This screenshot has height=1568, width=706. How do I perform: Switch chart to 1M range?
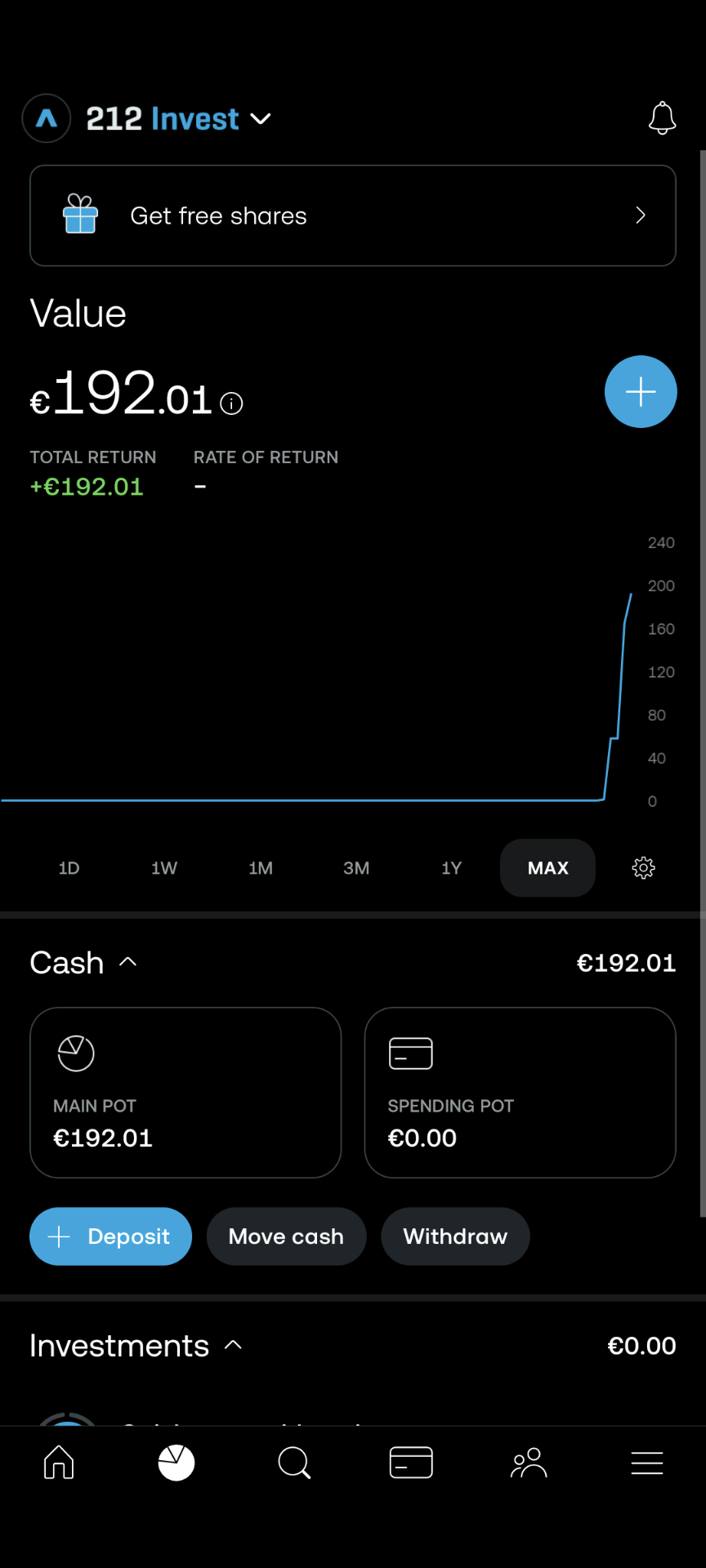coord(261,868)
